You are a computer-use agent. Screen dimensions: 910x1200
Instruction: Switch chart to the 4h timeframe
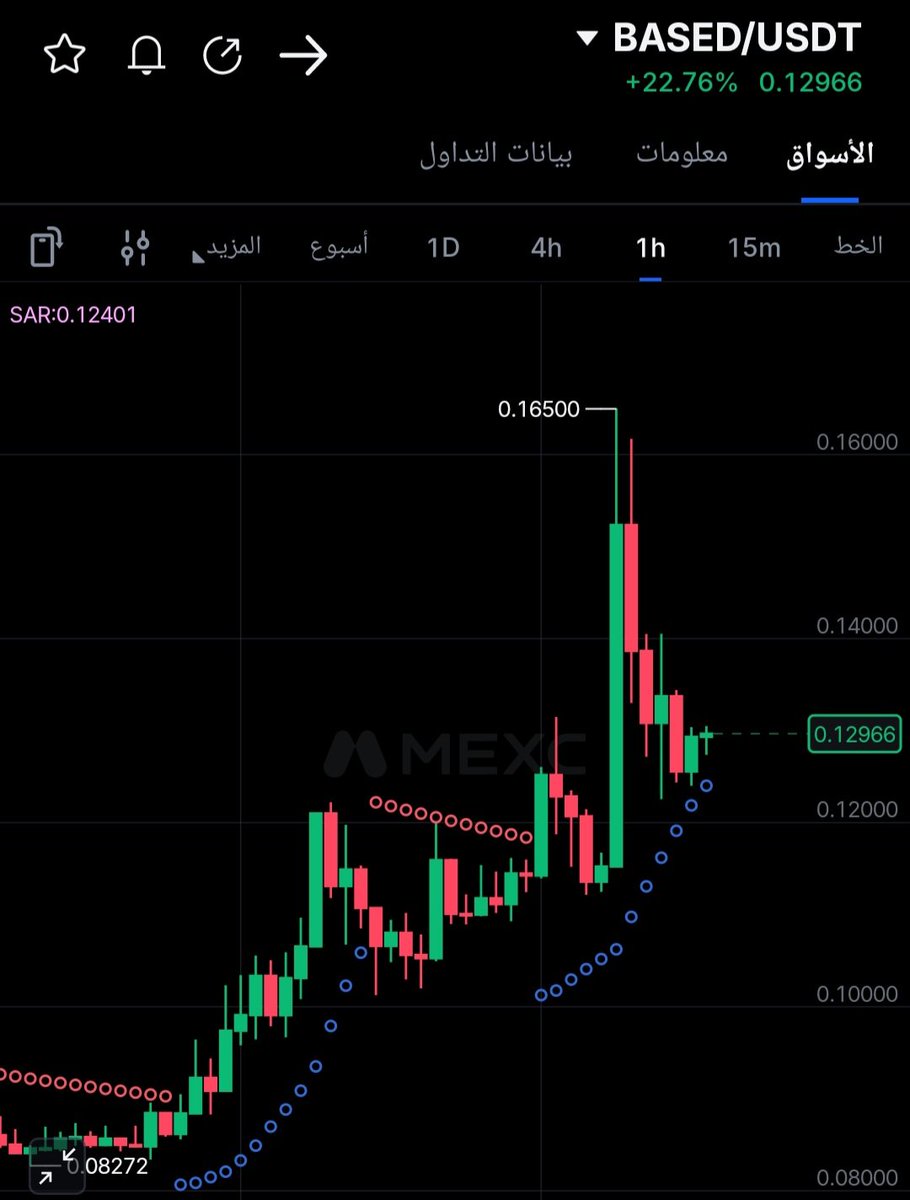[x=546, y=247]
